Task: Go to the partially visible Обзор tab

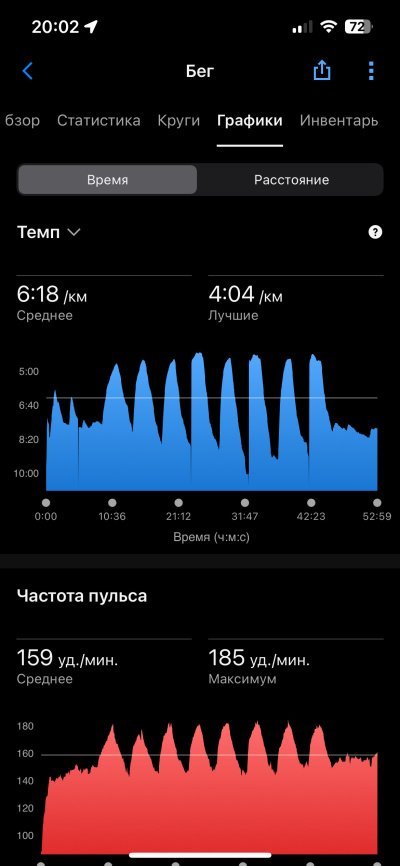Action: click(22, 120)
